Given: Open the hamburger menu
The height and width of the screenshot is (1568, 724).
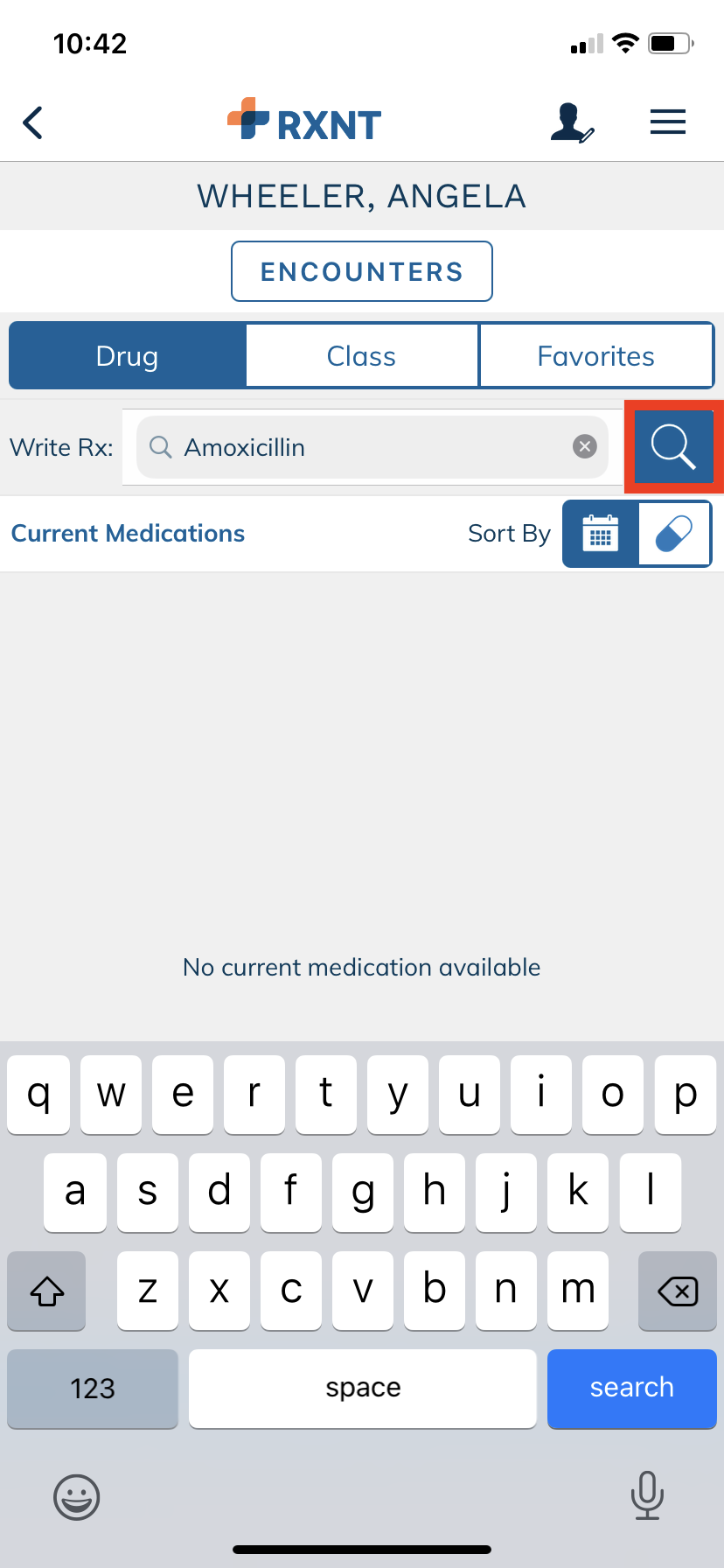Looking at the screenshot, I should point(668,122).
